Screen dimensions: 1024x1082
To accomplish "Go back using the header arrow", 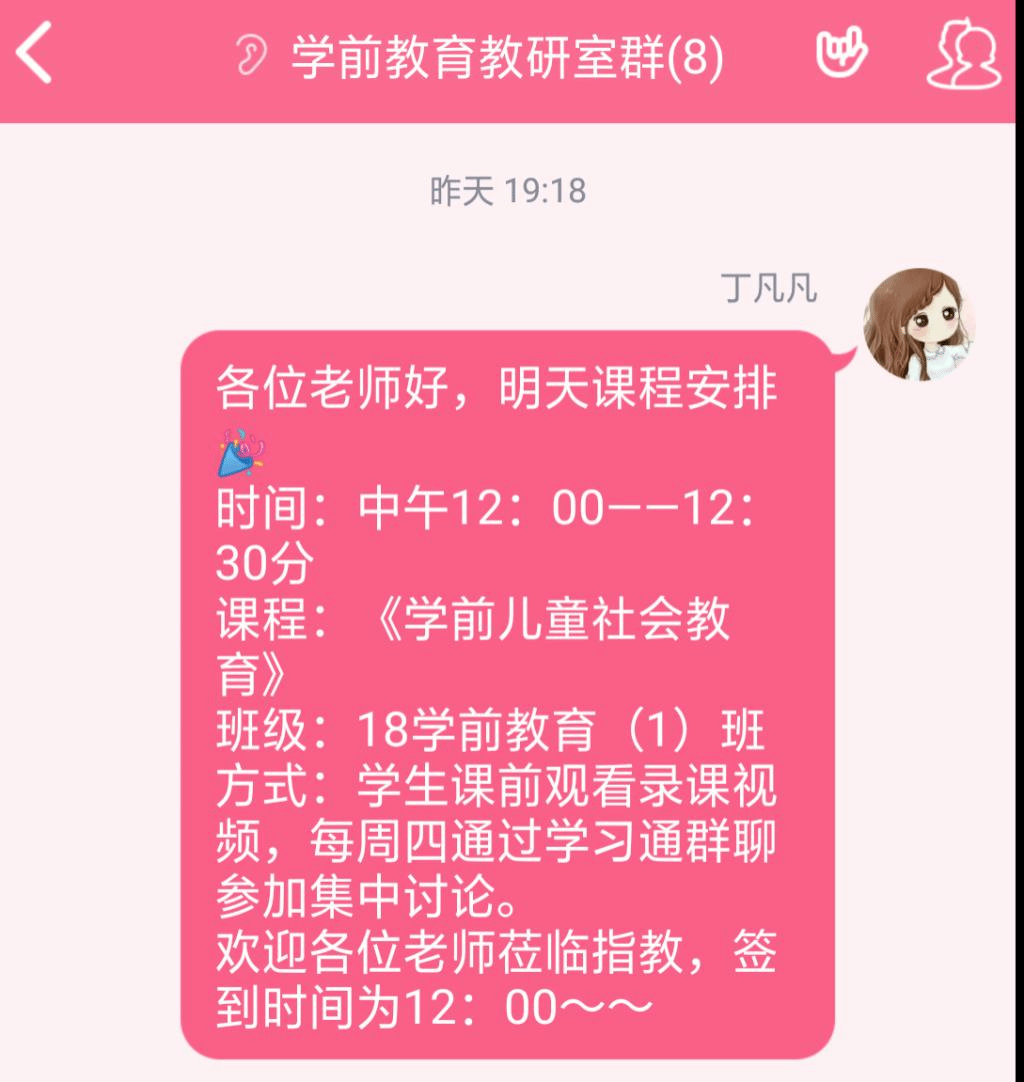I will click(x=36, y=57).
